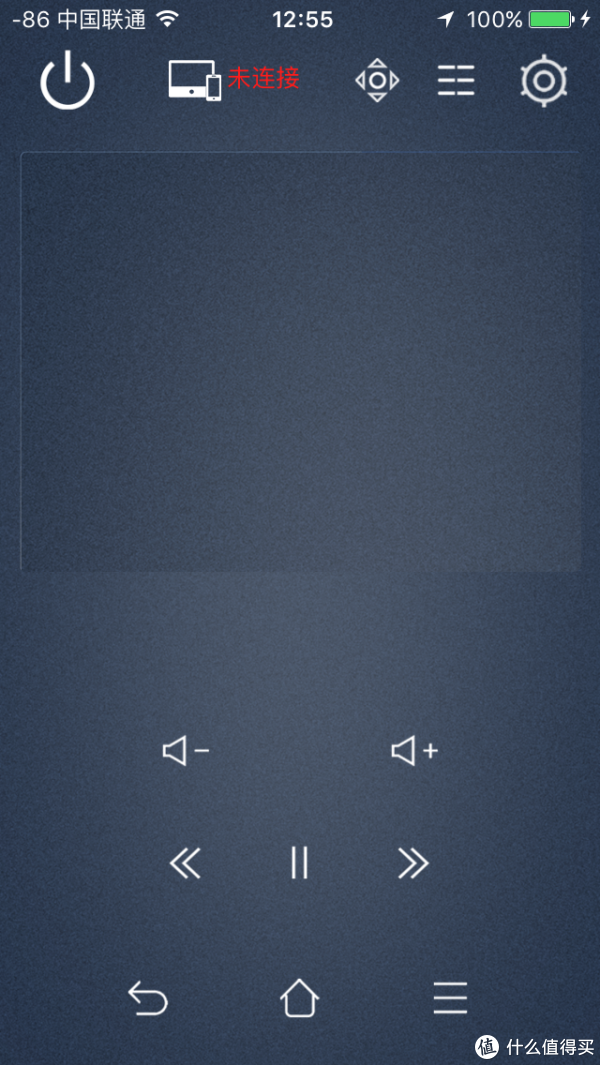Rewind with the double left arrows
The image size is (600, 1065).
coord(185,863)
